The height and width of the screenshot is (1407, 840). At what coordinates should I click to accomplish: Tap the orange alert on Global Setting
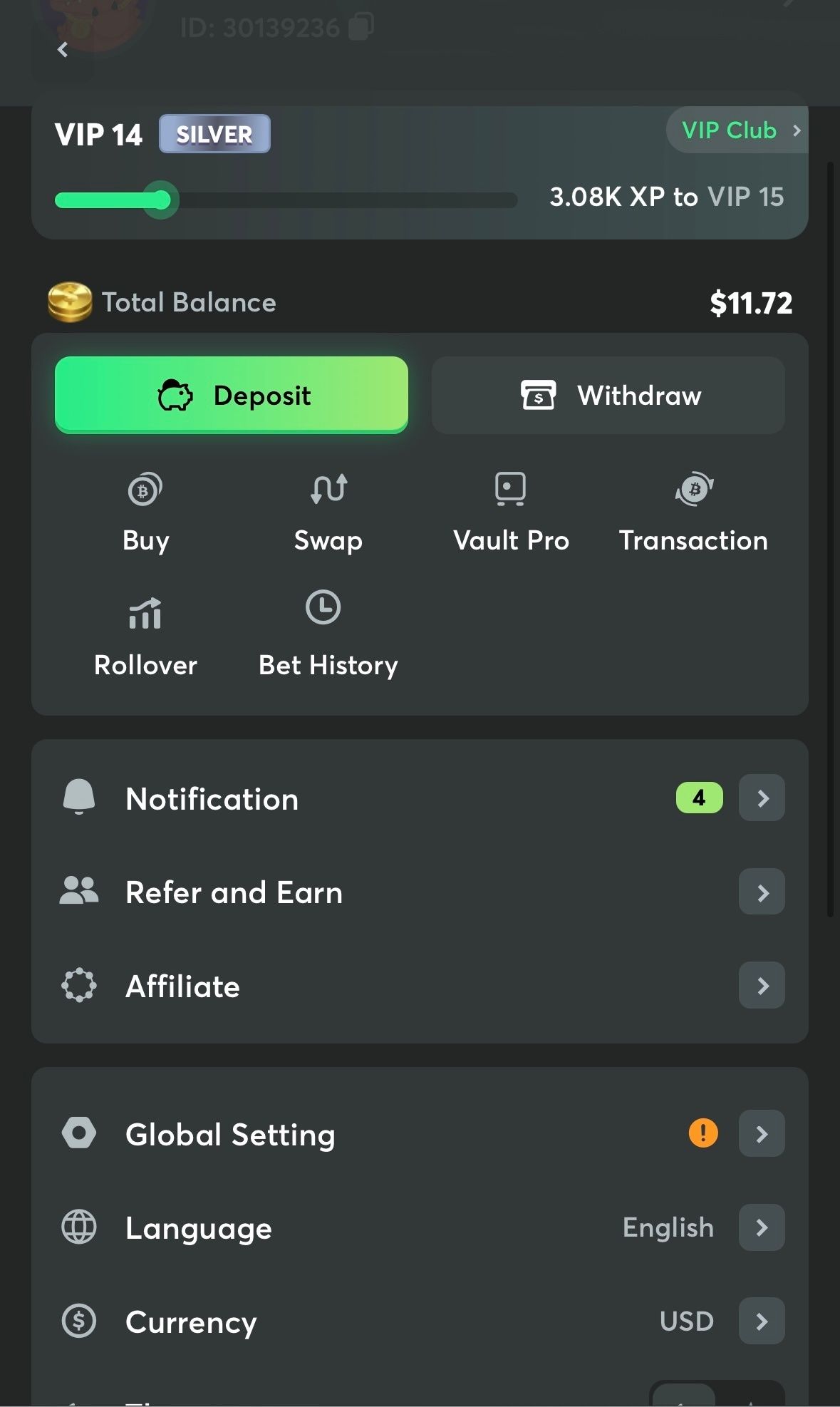[702, 1133]
